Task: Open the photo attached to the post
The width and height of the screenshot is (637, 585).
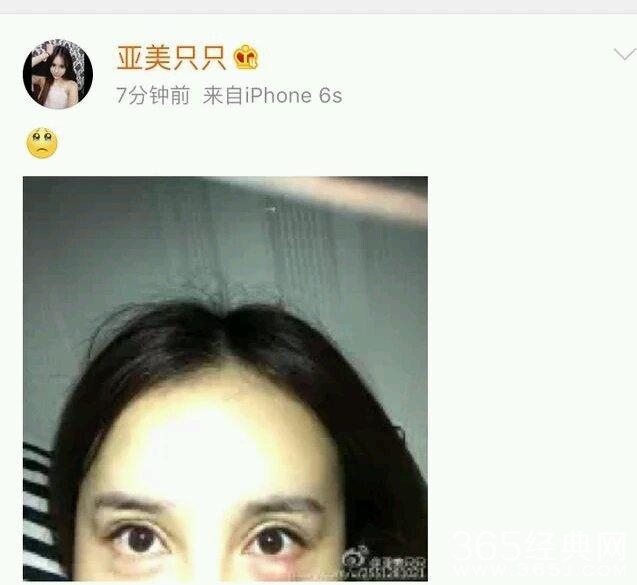Action: (x=225, y=378)
